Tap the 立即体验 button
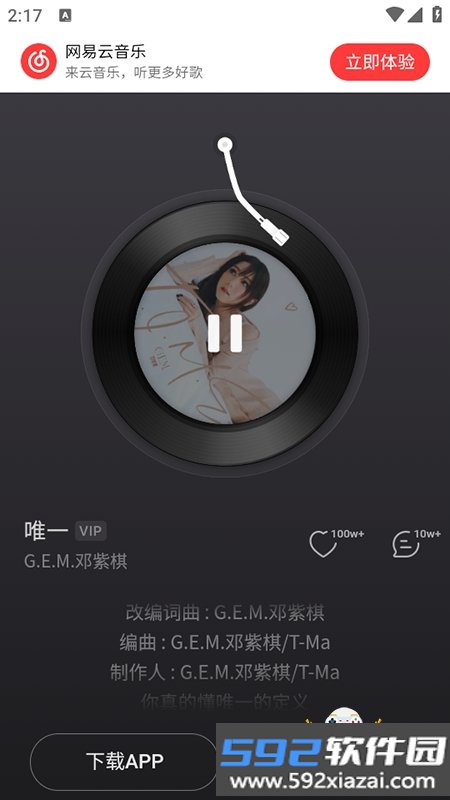Viewport: 450px width, 800px height. pos(380,62)
